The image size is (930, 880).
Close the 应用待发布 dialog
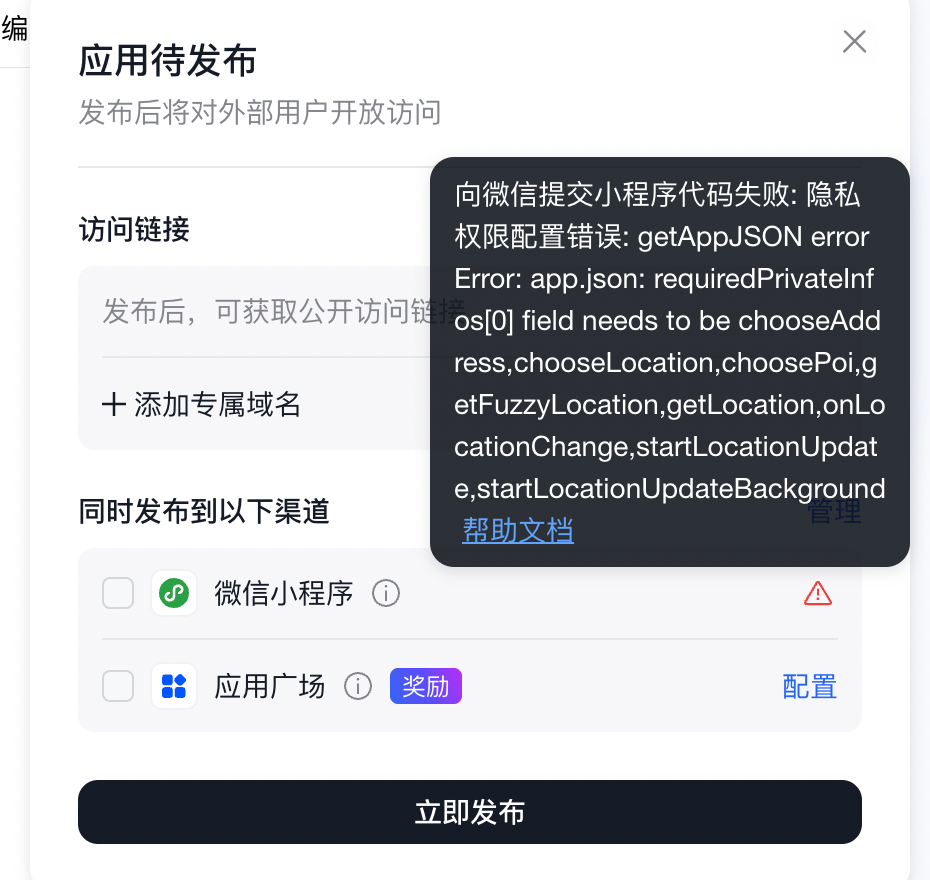coord(854,41)
